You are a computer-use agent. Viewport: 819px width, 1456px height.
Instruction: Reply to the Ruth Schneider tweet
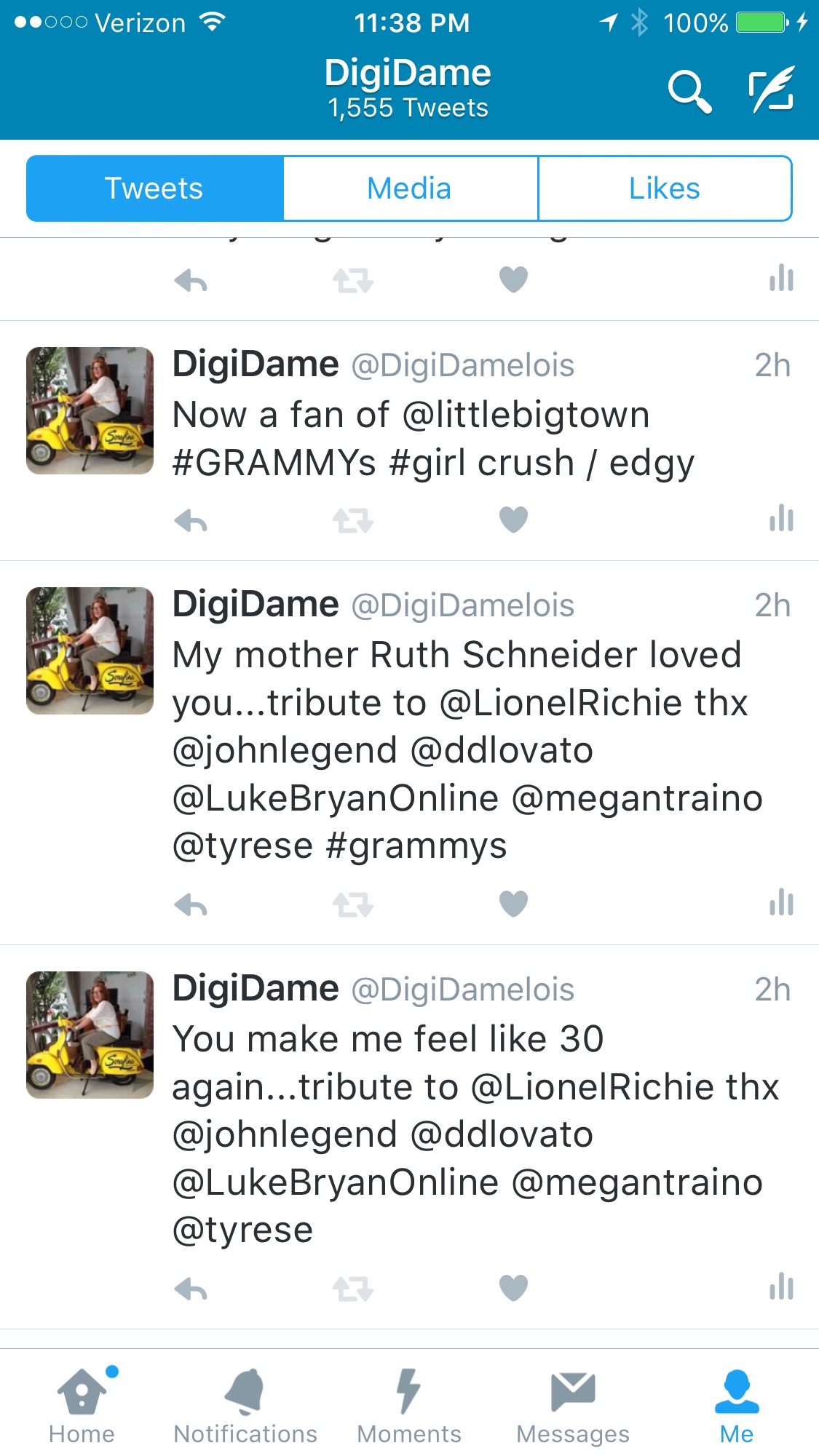[x=191, y=904]
